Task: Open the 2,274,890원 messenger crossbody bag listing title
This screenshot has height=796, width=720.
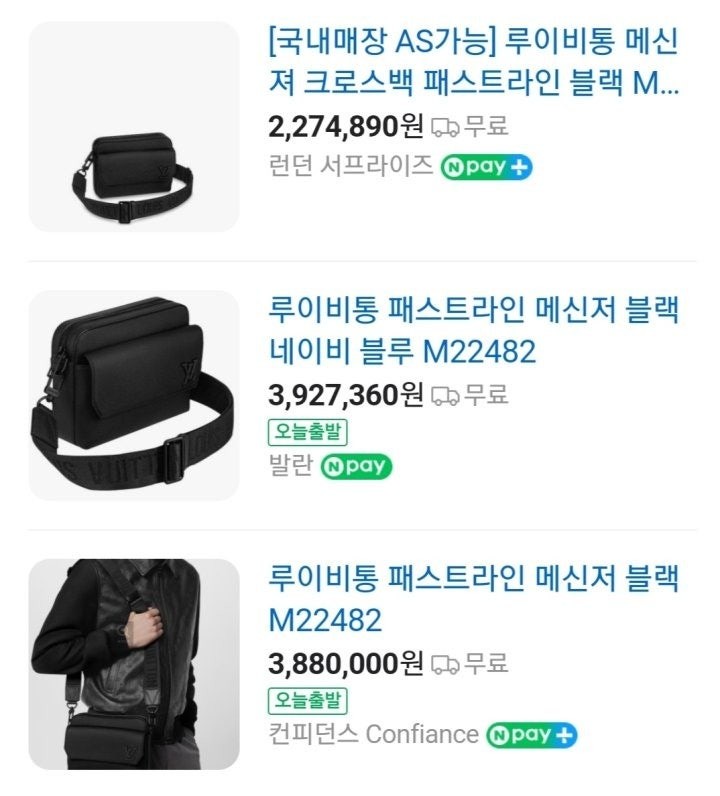Action: tap(474, 63)
